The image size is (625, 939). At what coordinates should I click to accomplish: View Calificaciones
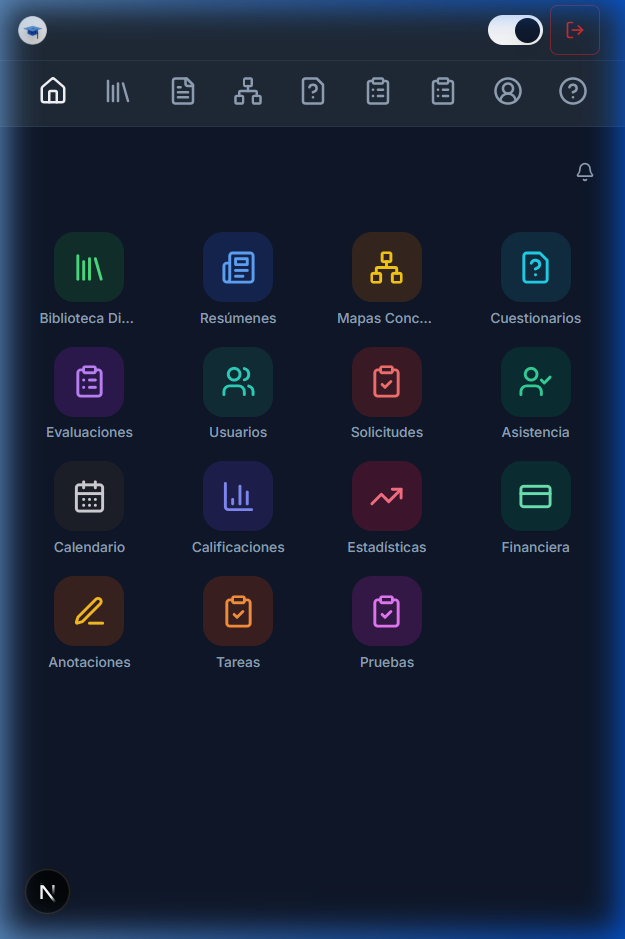click(x=238, y=496)
